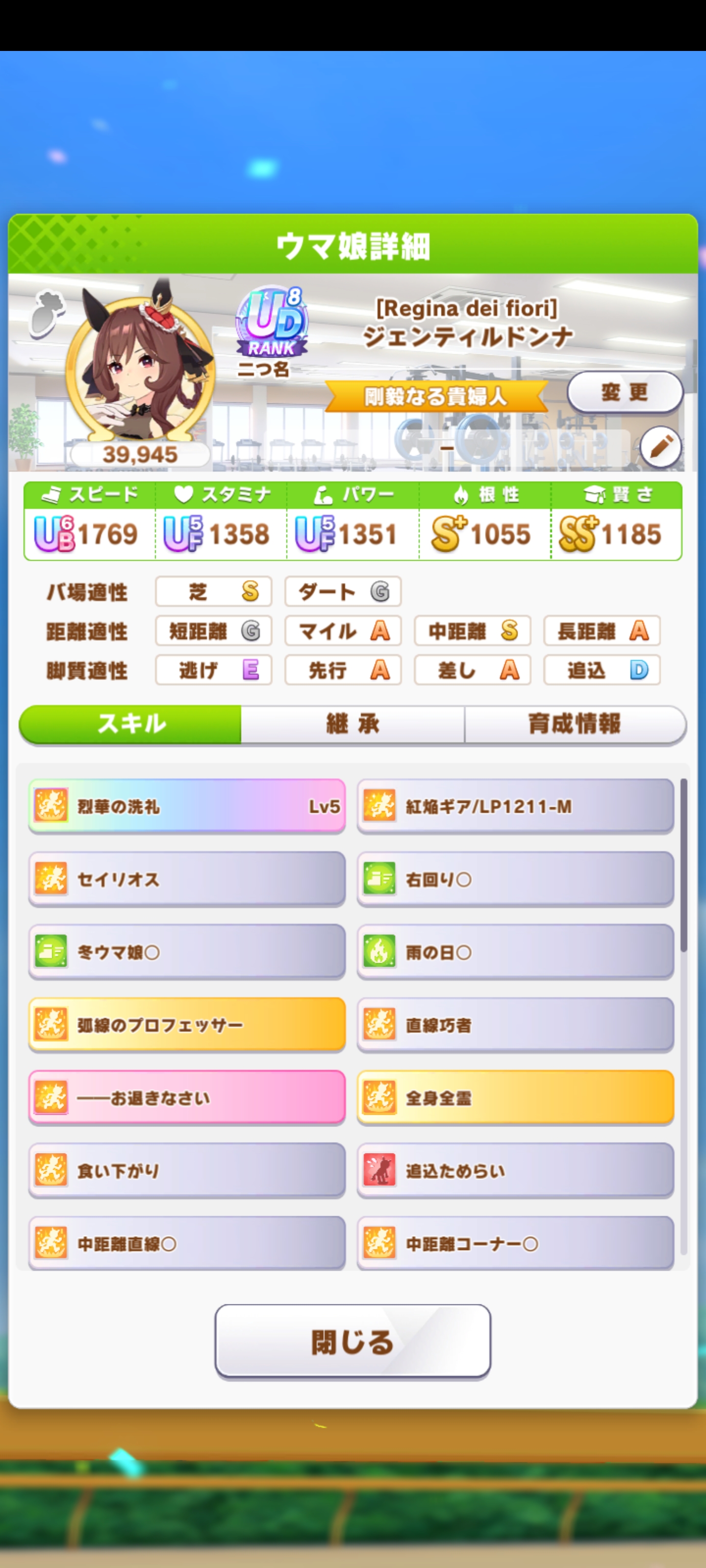Show details for 右回り○ skill
The height and width of the screenshot is (1568, 706).
click(x=515, y=880)
